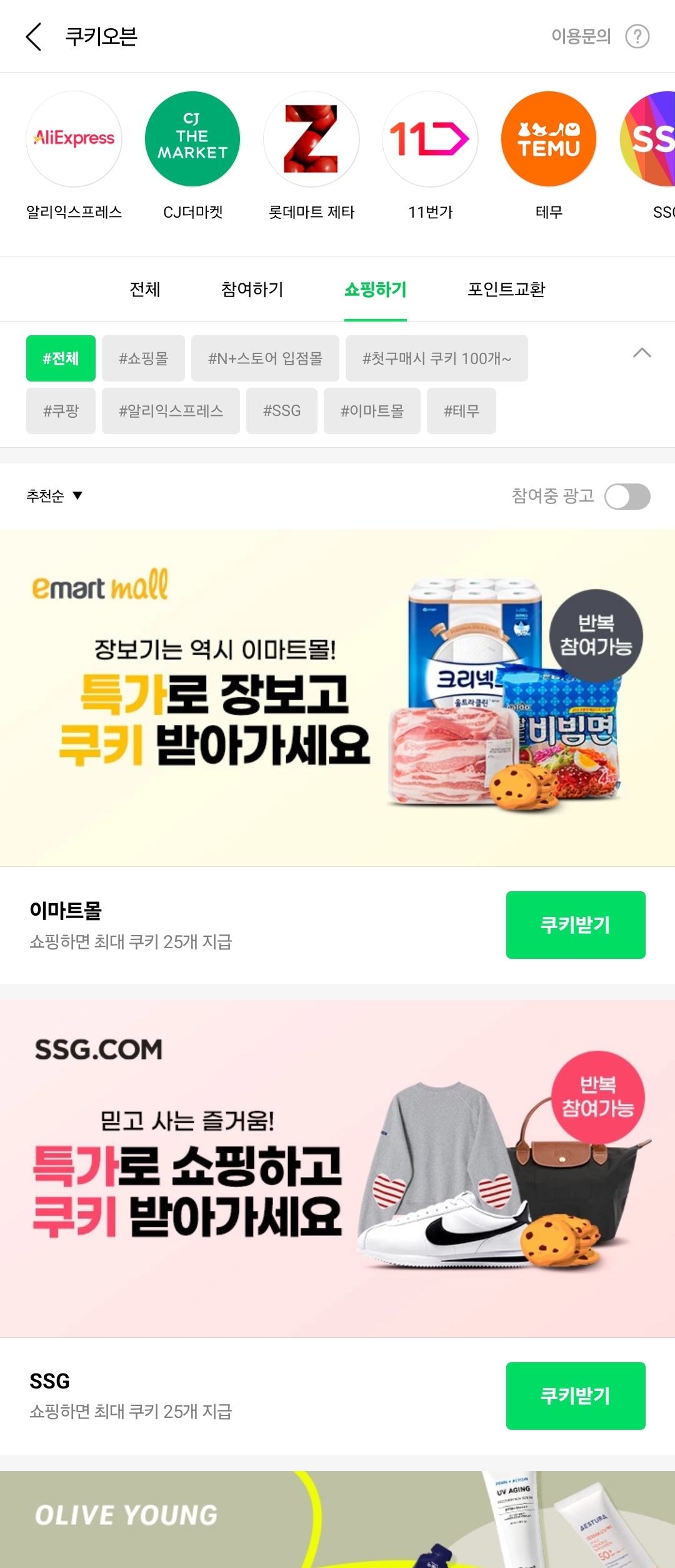Image resolution: width=675 pixels, height=1568 pixels.
Task: Collapse the hashtag filter list
Action: [642, 353]
